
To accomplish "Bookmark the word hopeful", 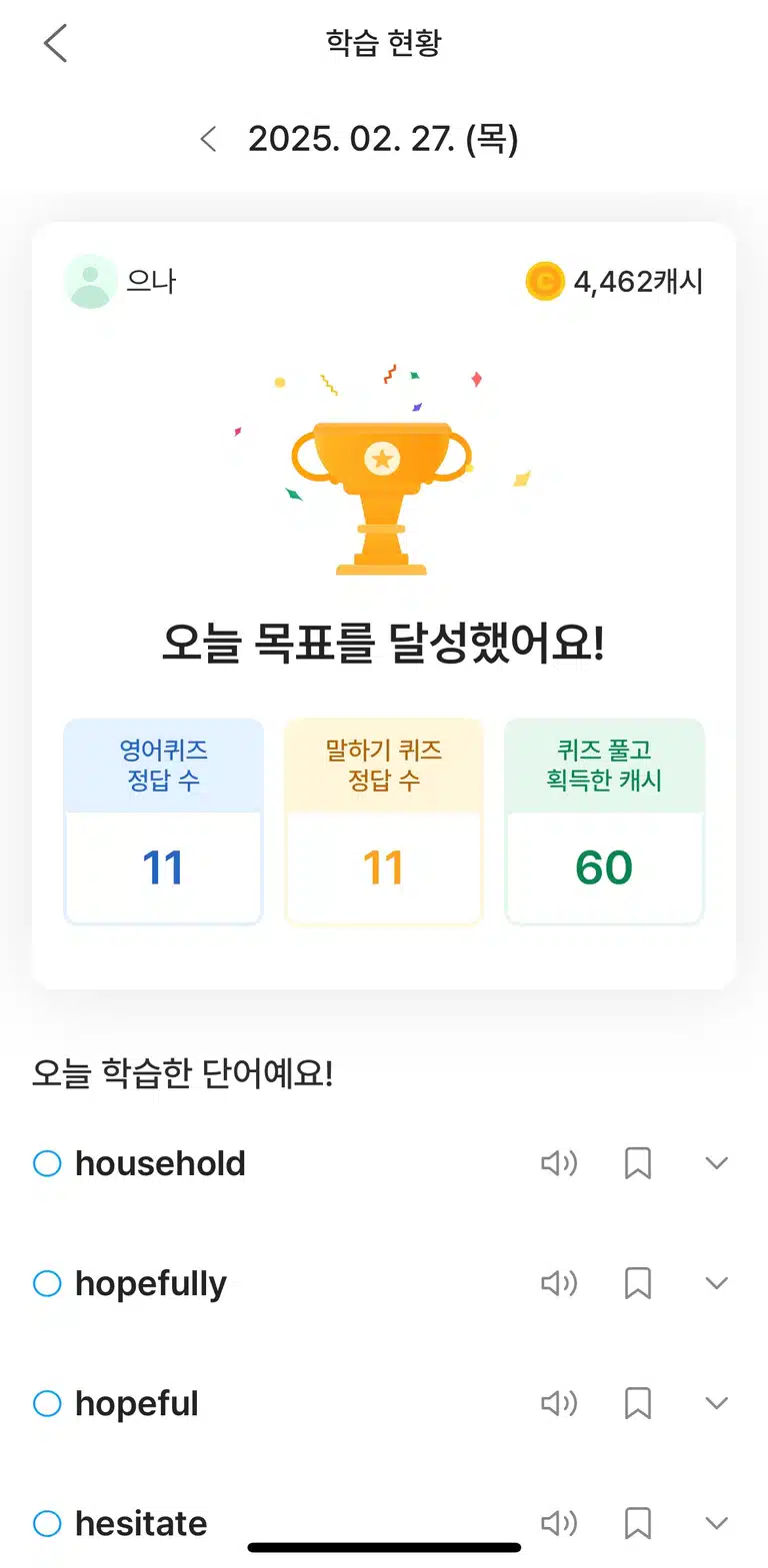I will coord(638,1403).
